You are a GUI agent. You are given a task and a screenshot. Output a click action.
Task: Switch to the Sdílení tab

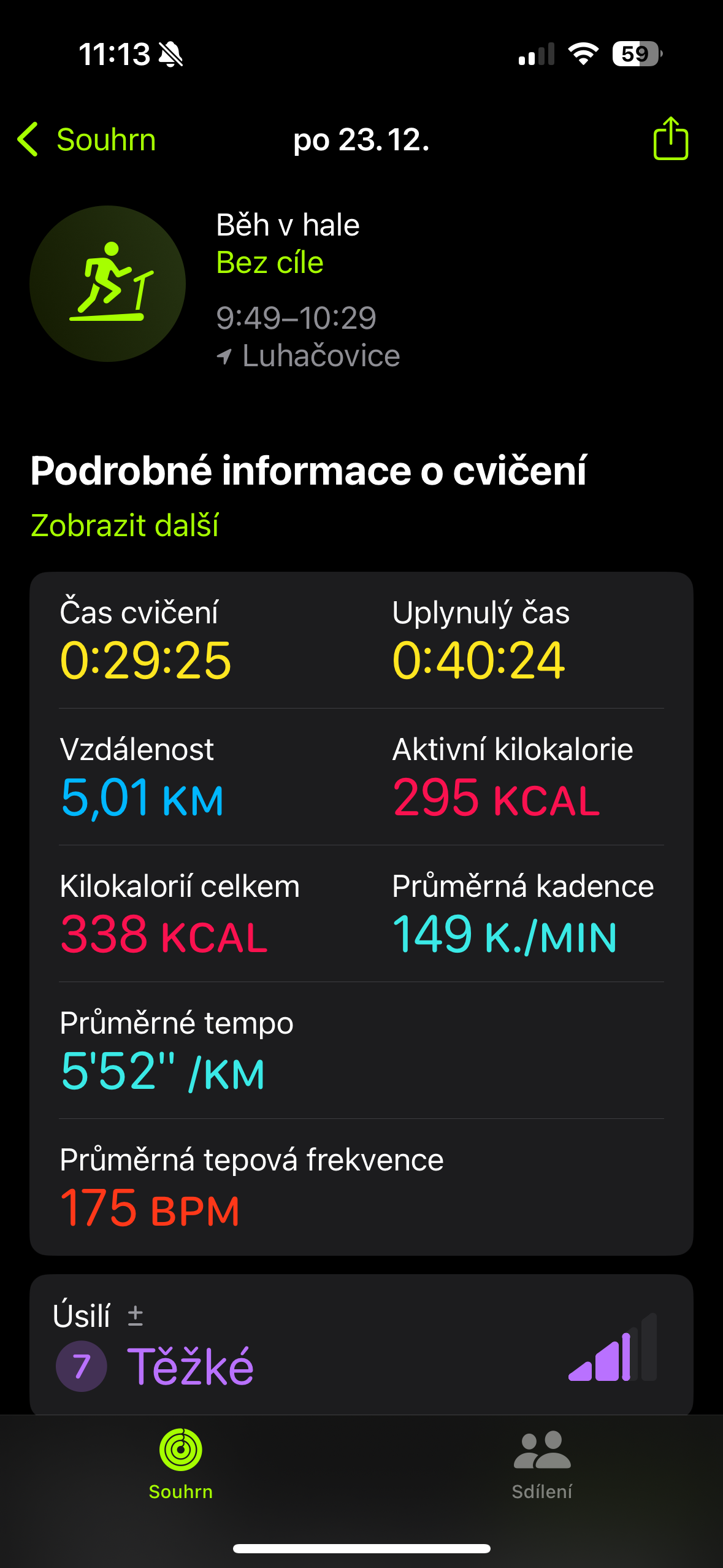pos(541,1464)
